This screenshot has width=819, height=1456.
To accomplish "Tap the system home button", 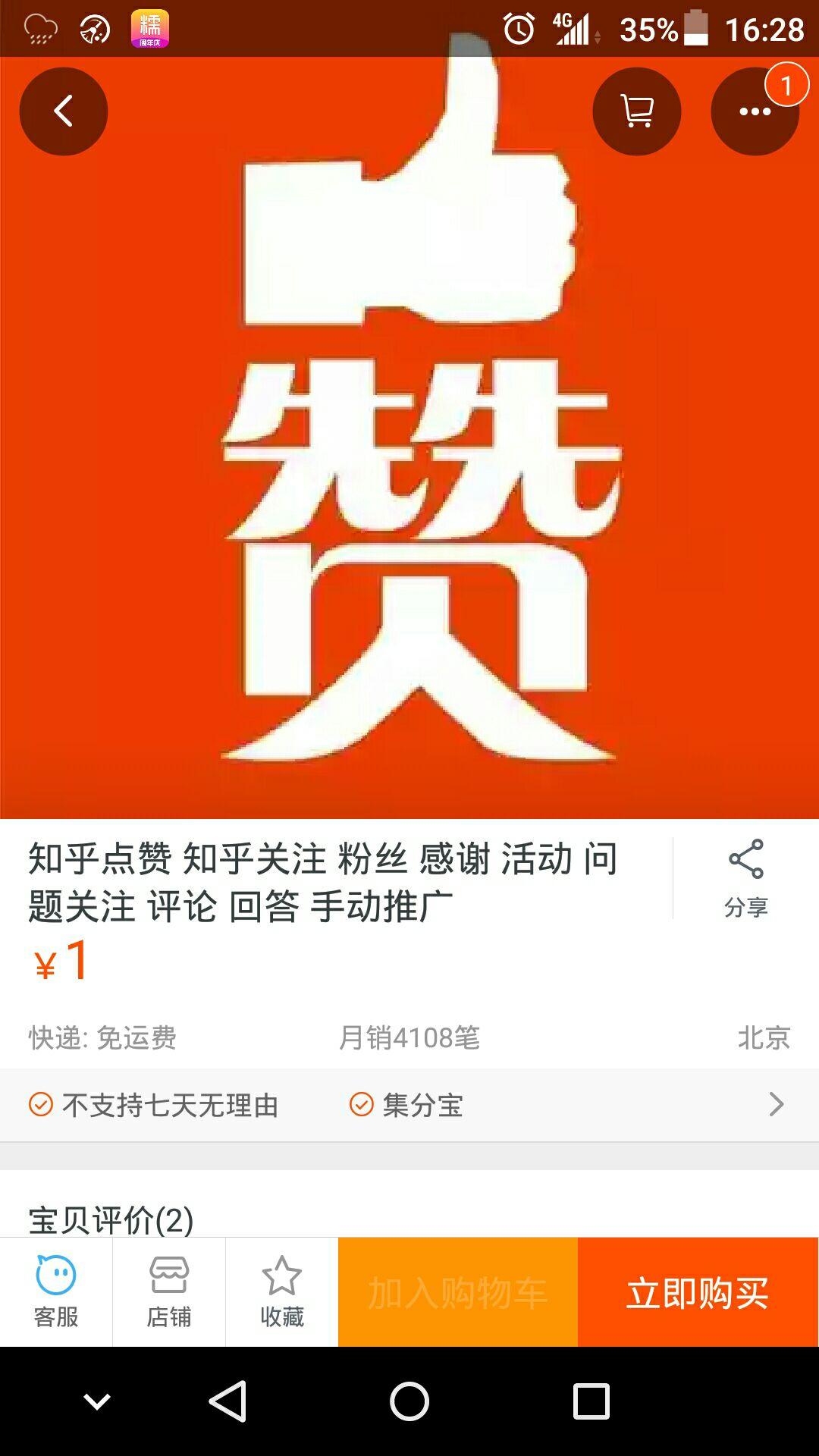I will pyautogui.click(x=409, y=1401).
